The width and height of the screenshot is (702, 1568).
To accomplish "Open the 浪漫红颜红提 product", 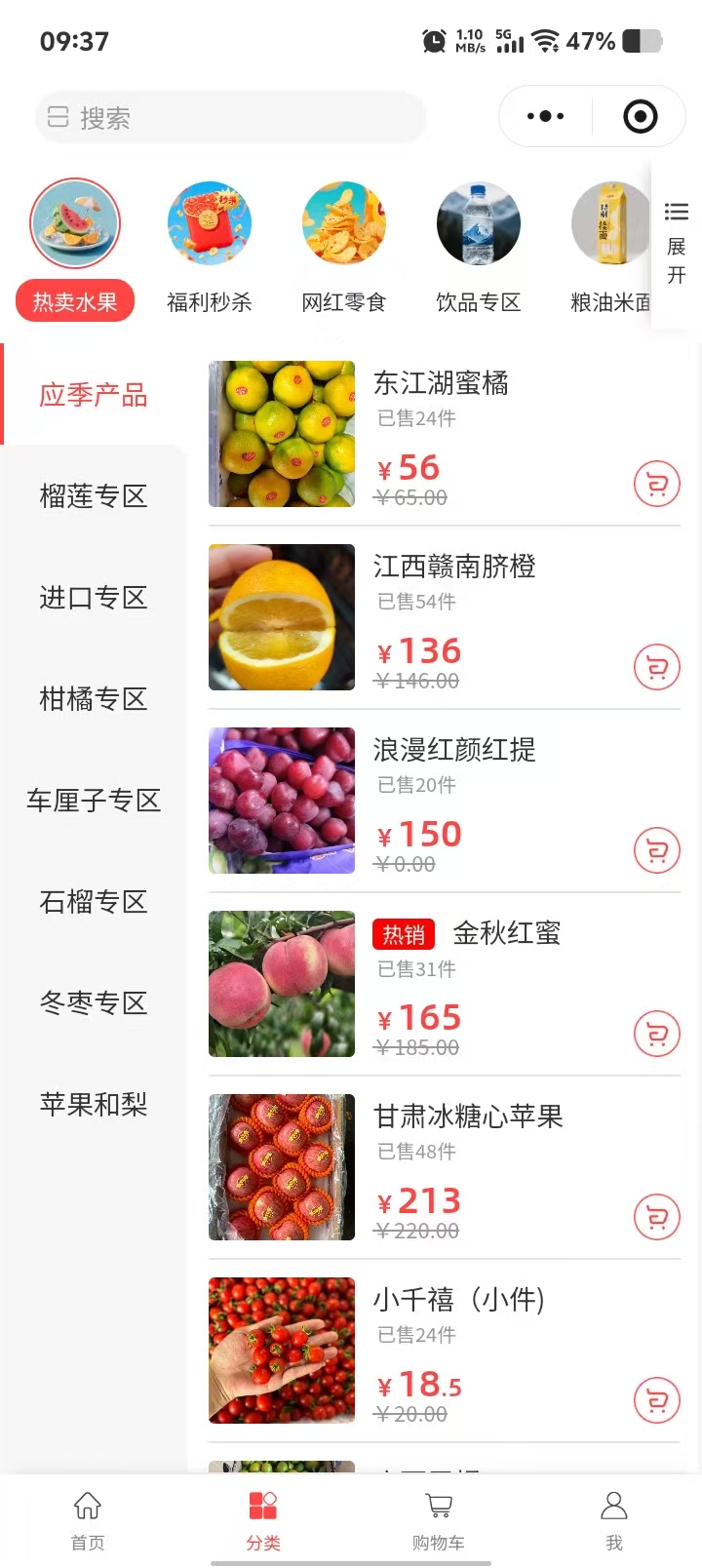I will point(454,750).
